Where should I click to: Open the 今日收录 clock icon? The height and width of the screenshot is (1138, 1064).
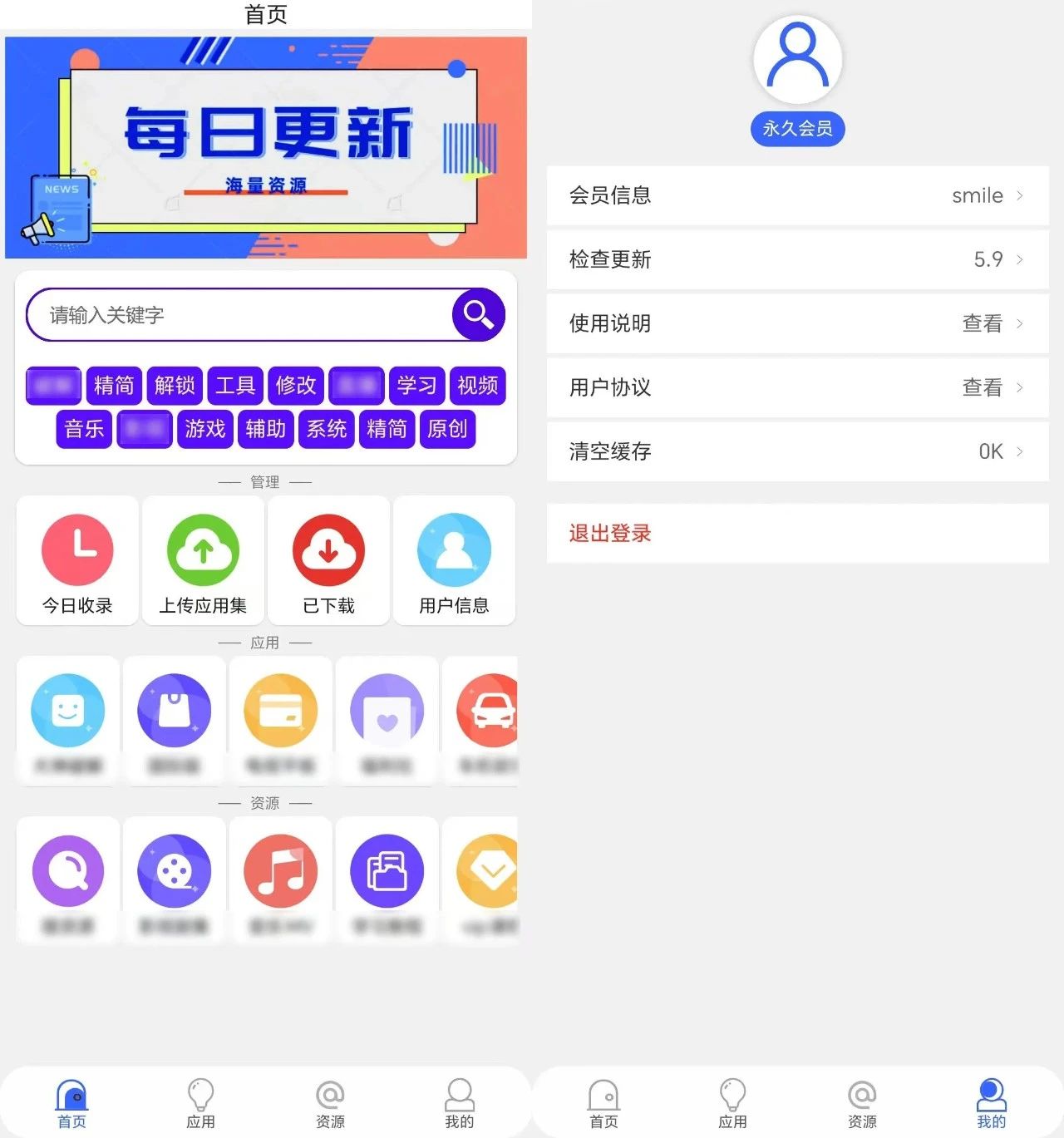coord(76,549)
